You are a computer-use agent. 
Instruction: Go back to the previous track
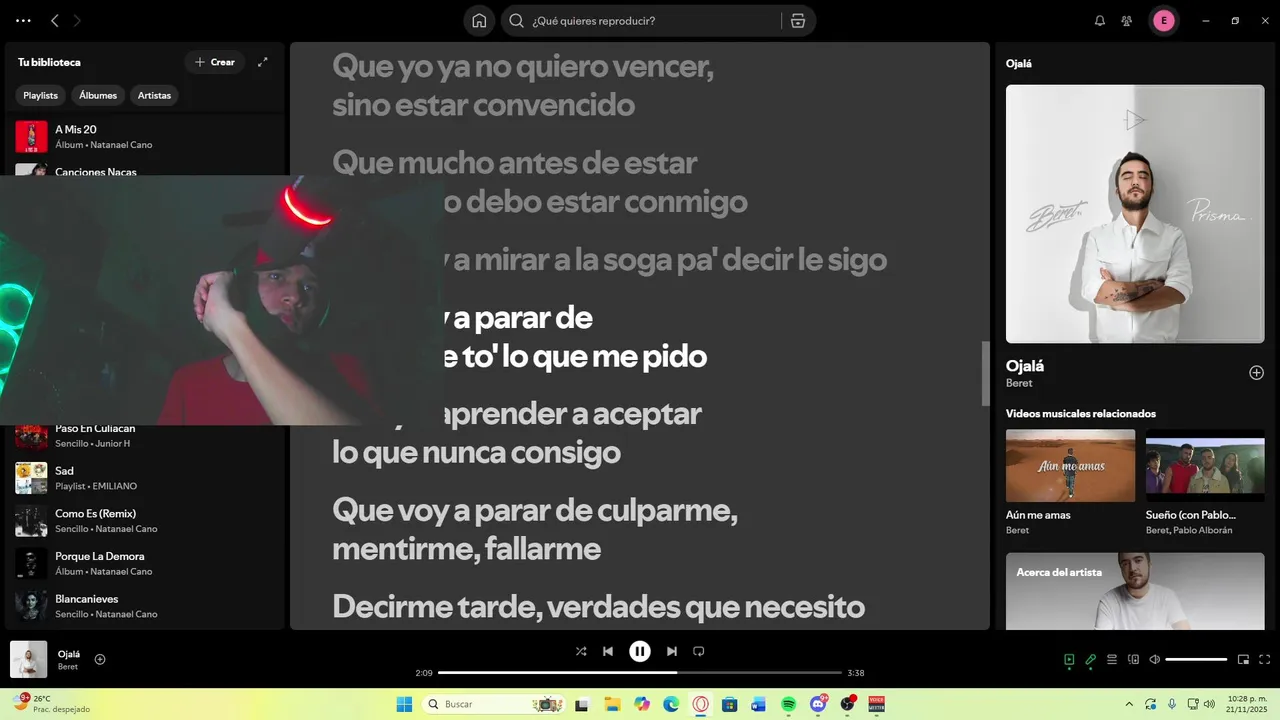click(x=607, y=651)
